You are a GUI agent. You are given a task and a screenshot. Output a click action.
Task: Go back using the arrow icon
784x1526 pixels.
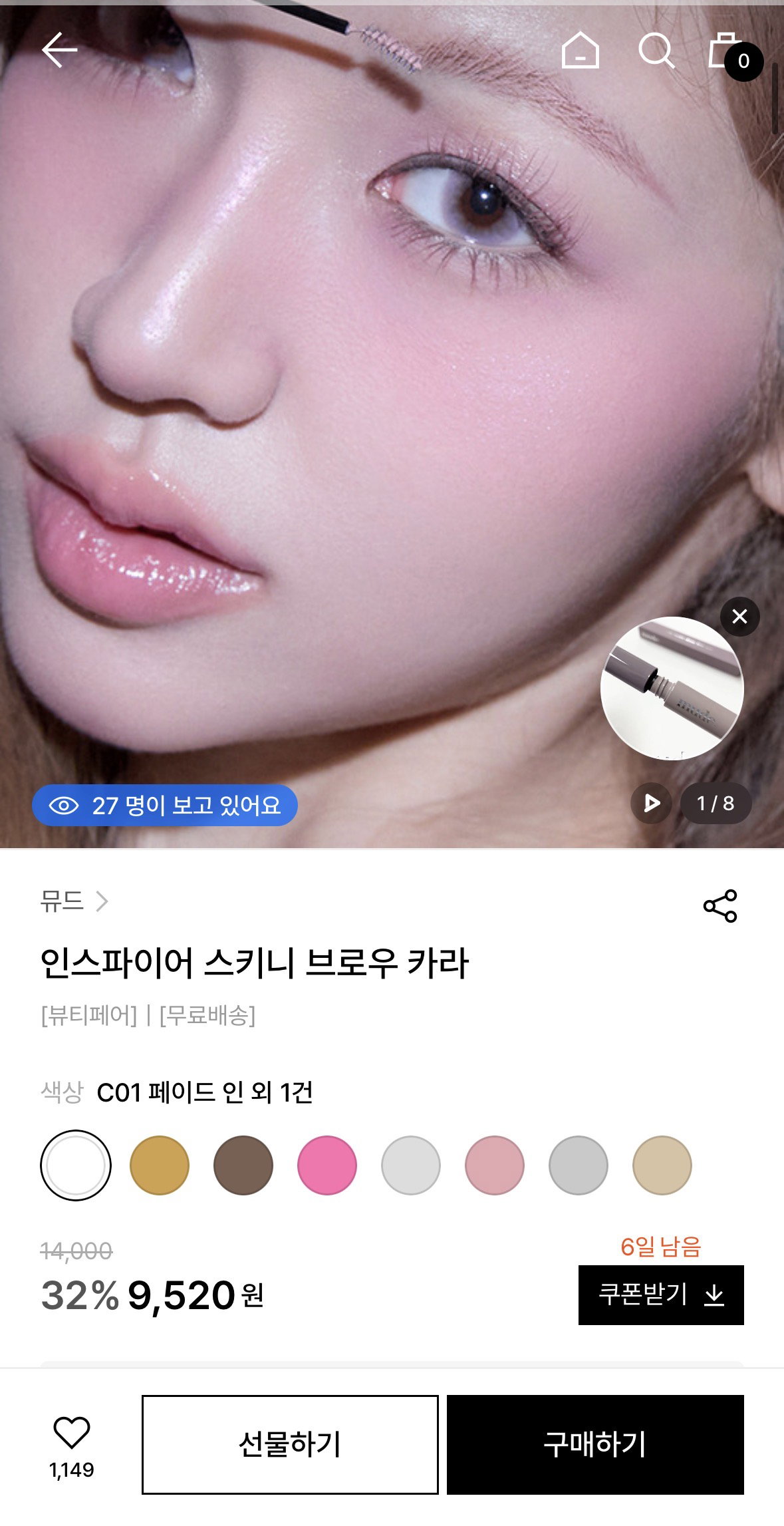coord(59,50)
